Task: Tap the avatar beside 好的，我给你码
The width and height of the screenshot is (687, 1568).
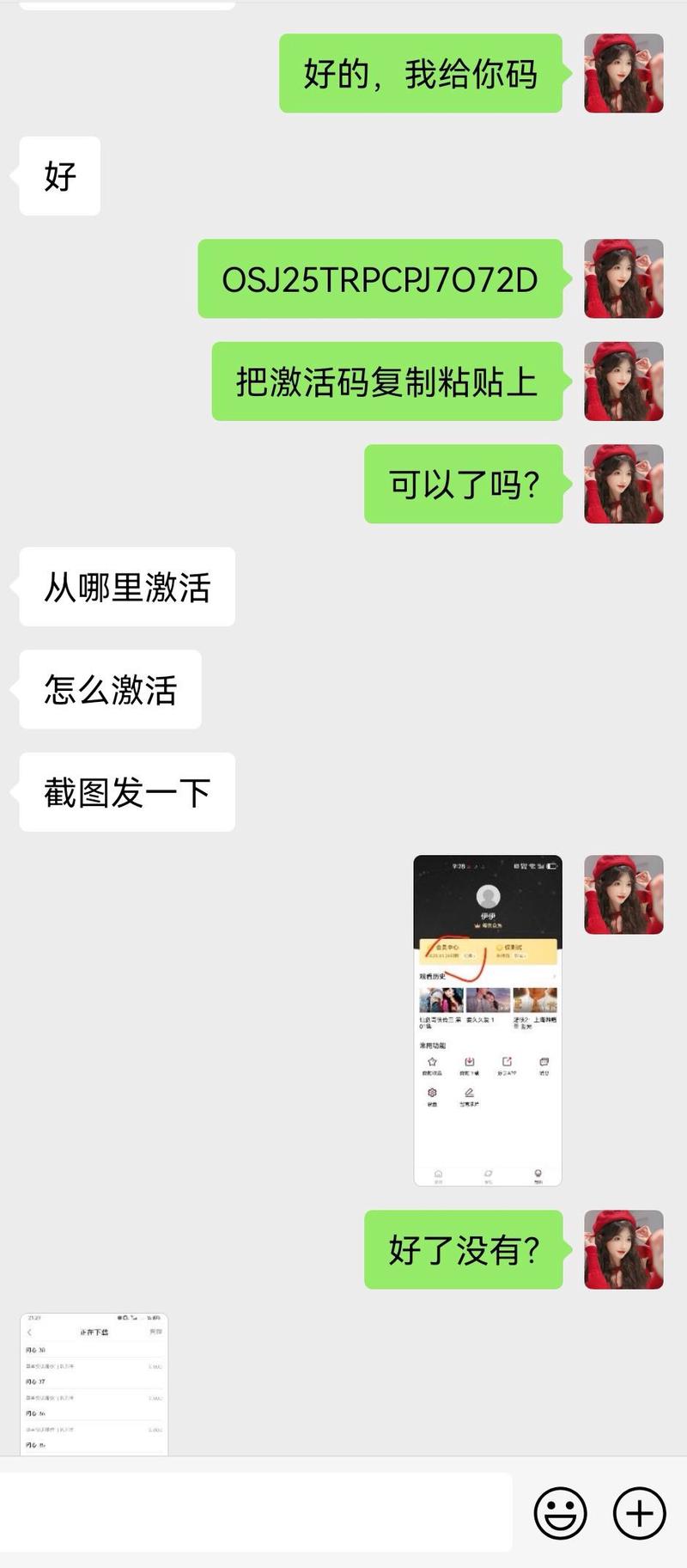Action: (x=623, y=73)
